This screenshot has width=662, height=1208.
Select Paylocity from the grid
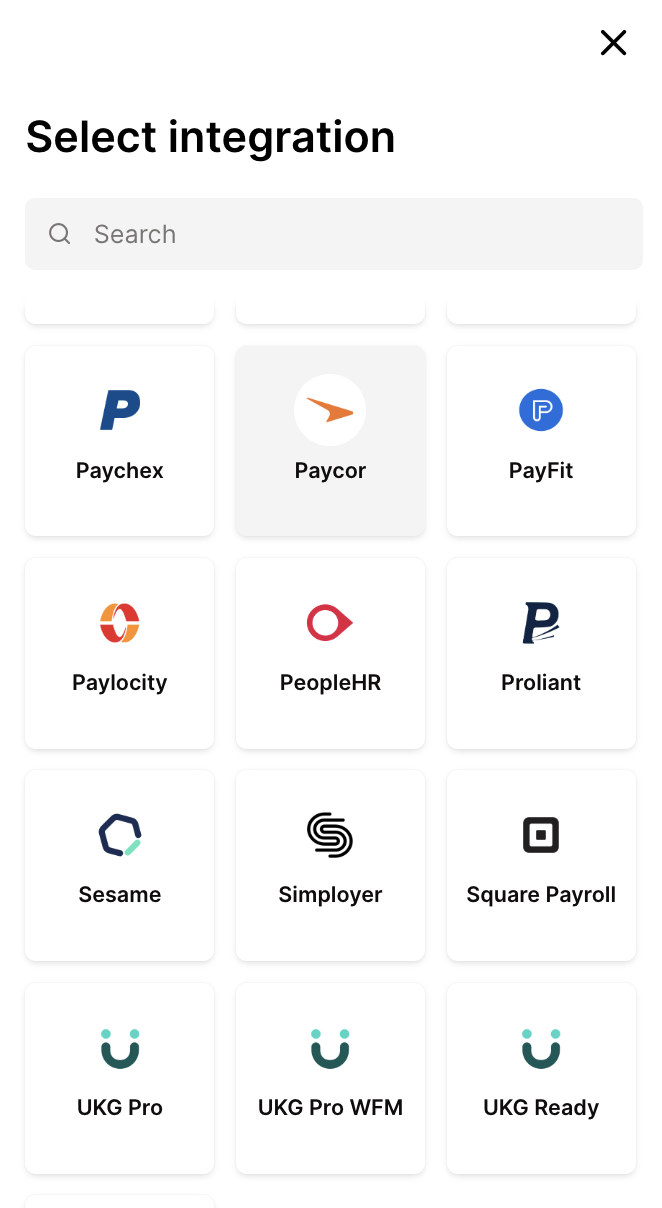(x=120, y=653)
